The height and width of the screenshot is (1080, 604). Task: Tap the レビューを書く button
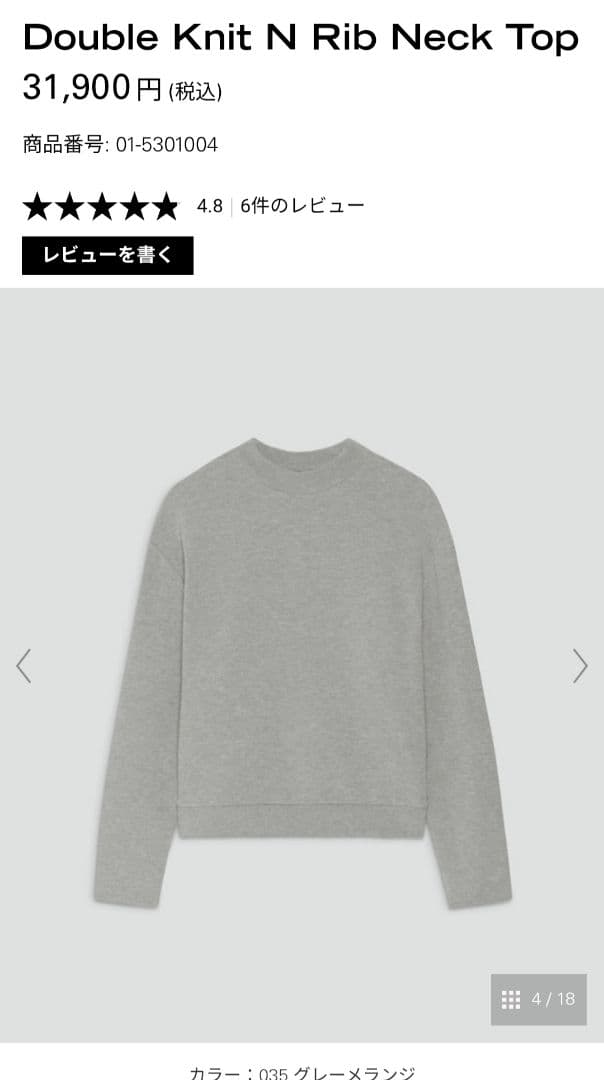click(107, 255)
